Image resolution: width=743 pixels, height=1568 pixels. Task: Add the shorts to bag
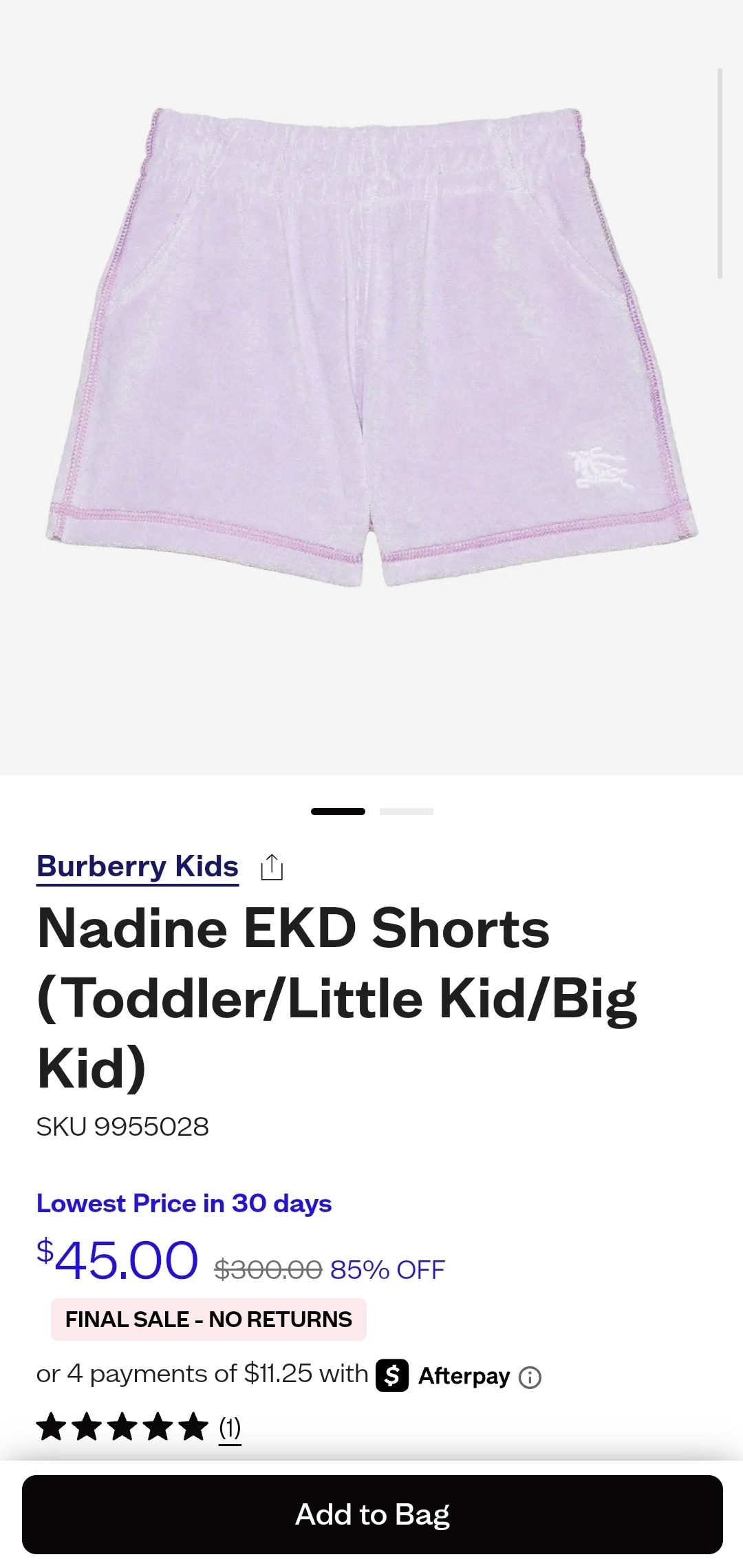[371, 1514]
